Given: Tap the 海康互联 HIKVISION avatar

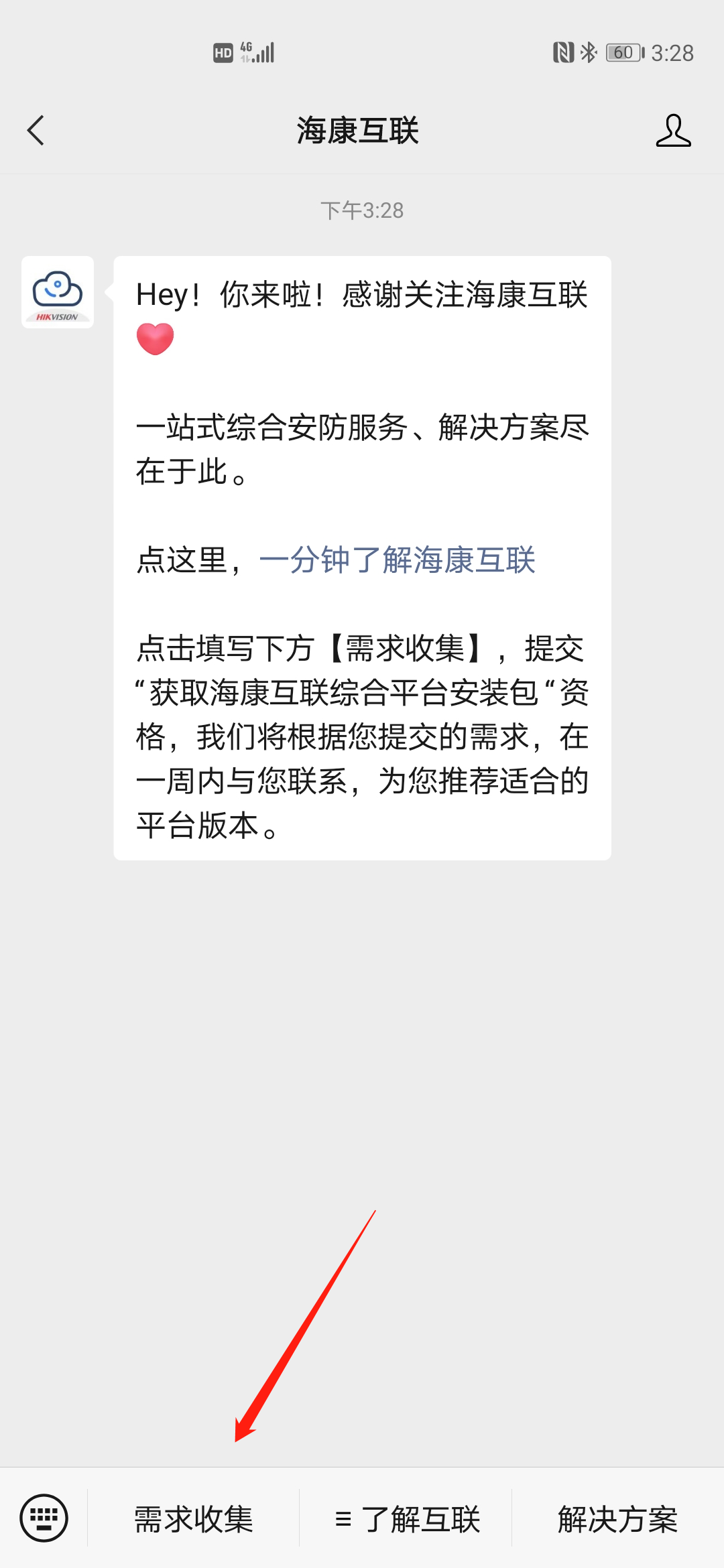Looking at the screenshot, I should click(x=58, y=292).
